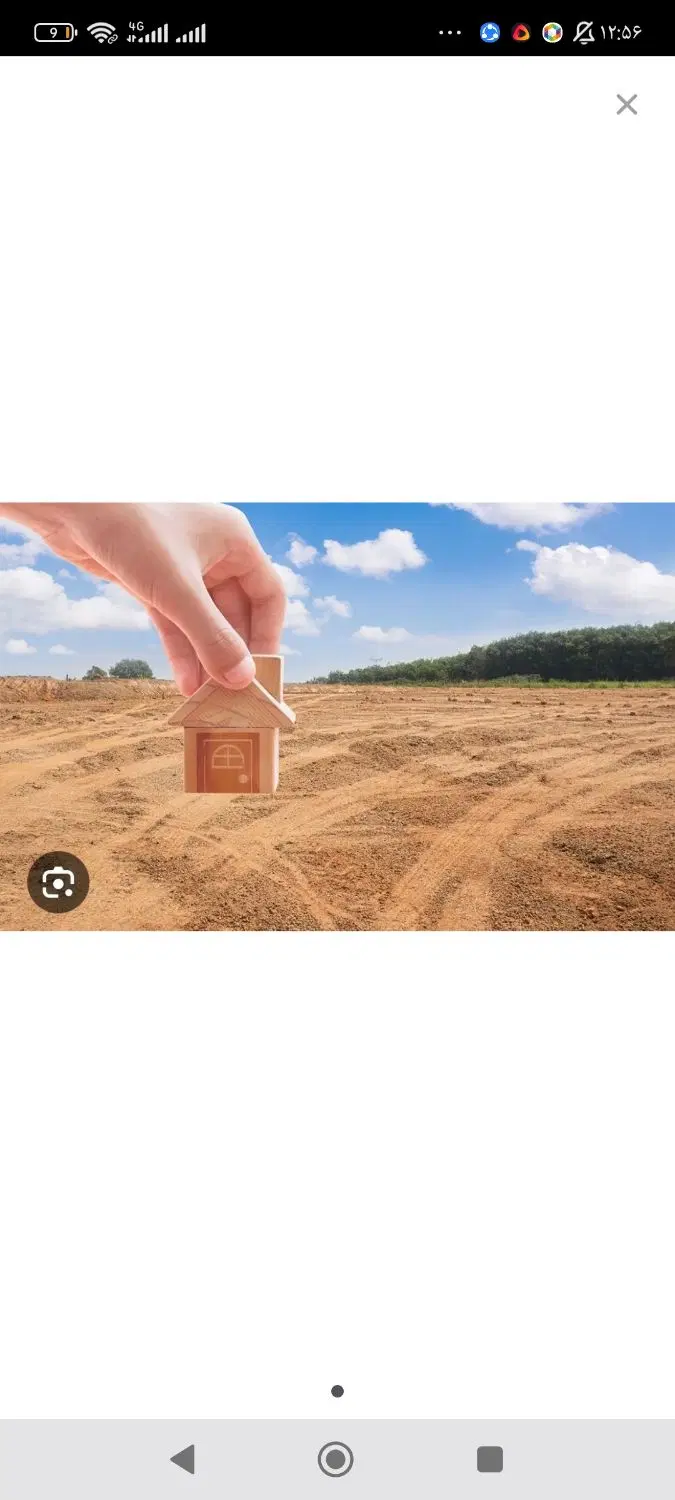Open the recent apps view
Image resolution: width=675 pixels, height=1500 pixels.
(x=490, y=1459)
